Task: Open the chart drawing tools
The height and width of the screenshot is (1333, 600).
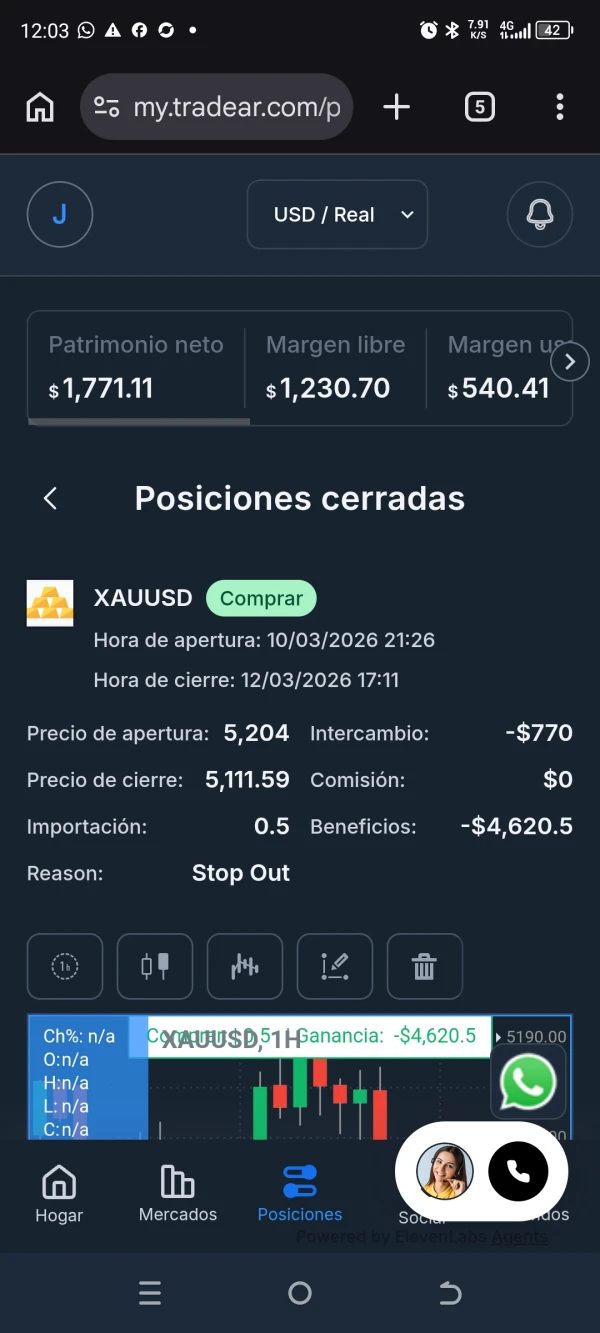Action: [335, 966]
